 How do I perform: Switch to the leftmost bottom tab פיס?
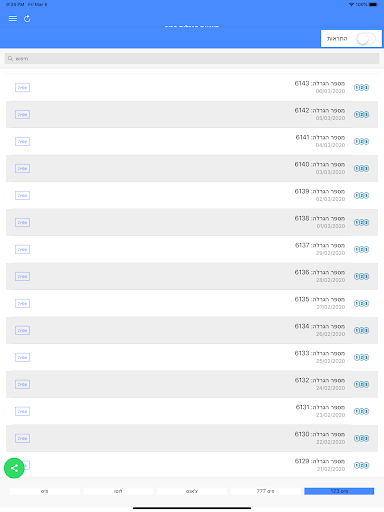tap(45, 491)
